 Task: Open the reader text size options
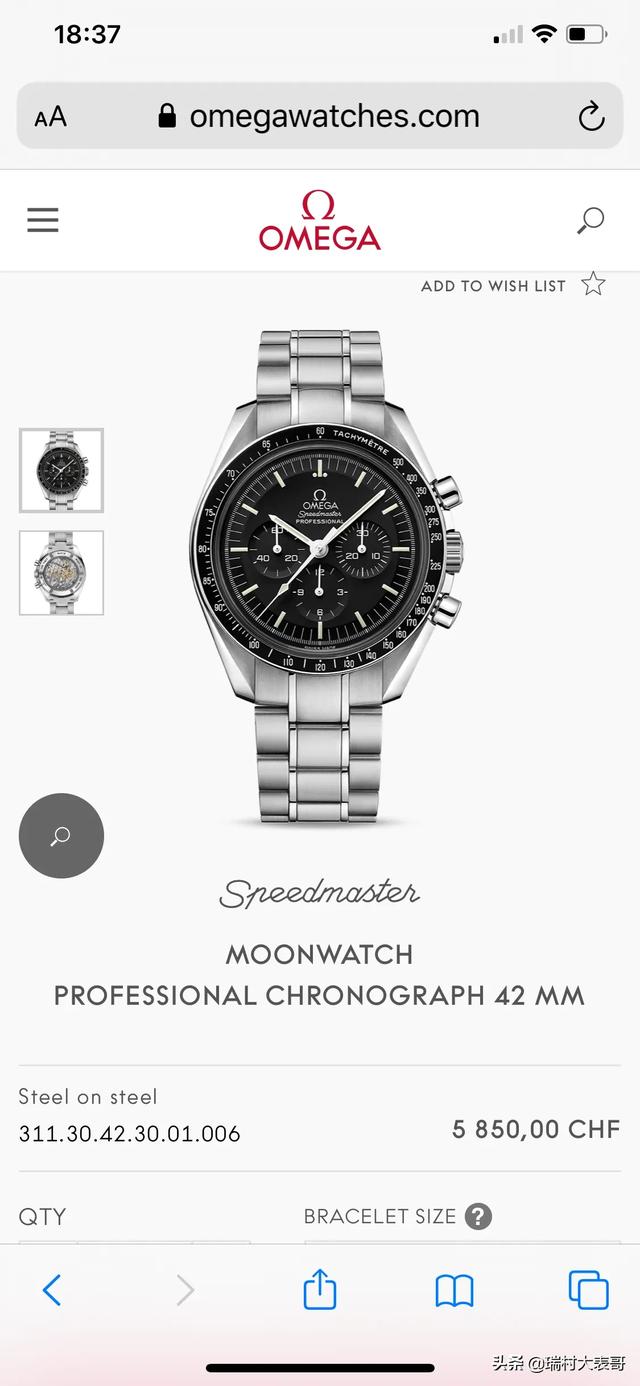(x=50, y=117)
